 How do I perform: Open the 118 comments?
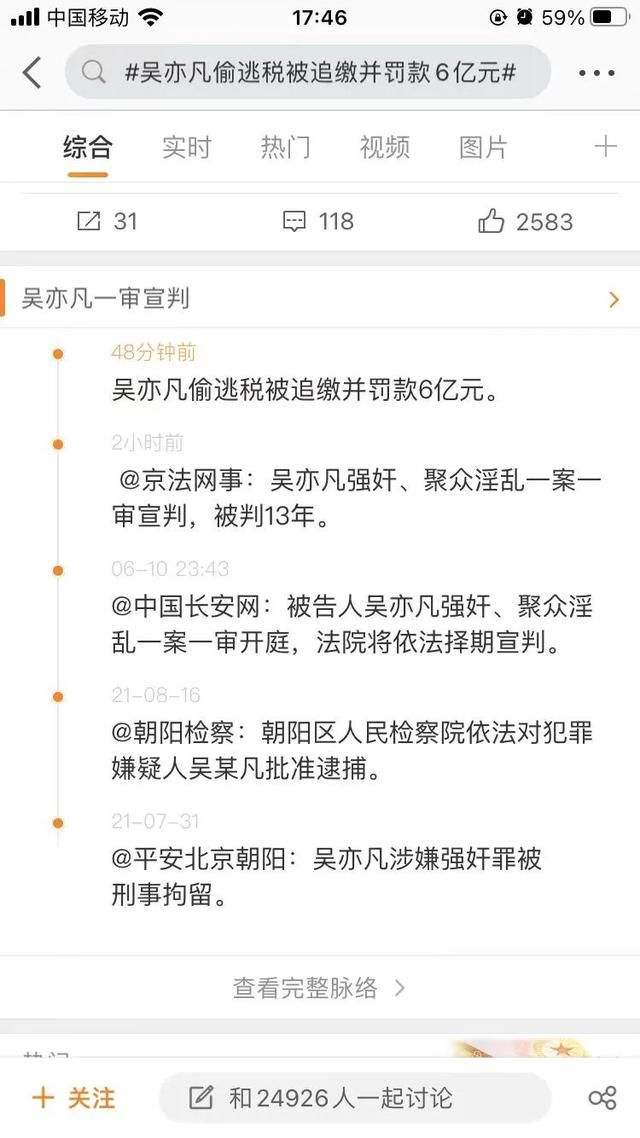click(x=318, y=221)
